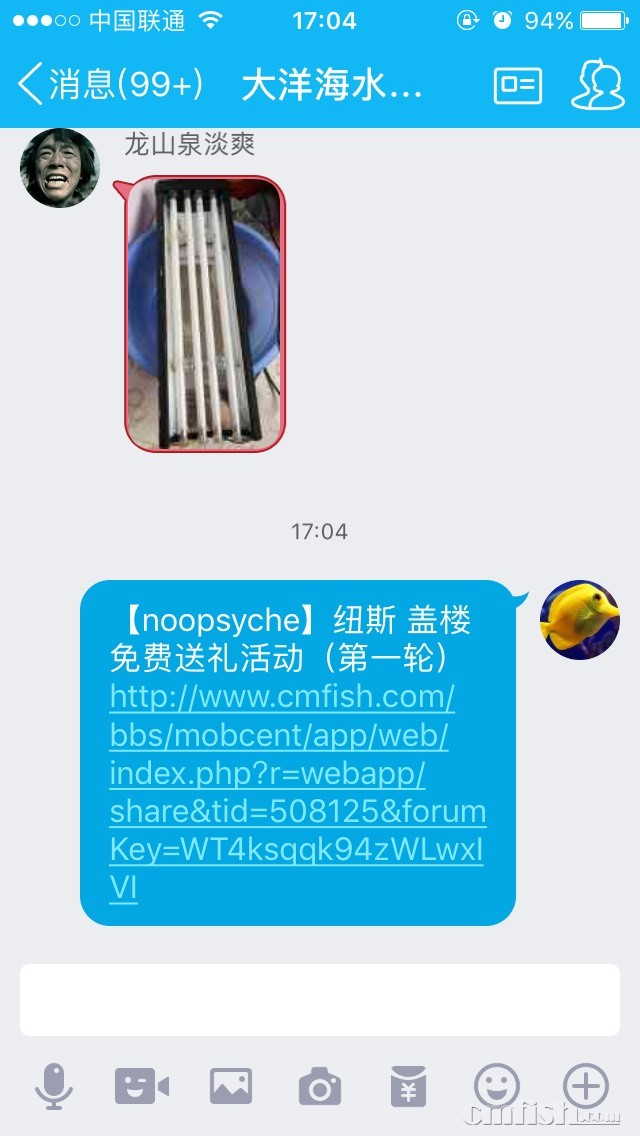640x1136 pixels.
Task: Open the short video recording option
Action: pos(141,1086)
